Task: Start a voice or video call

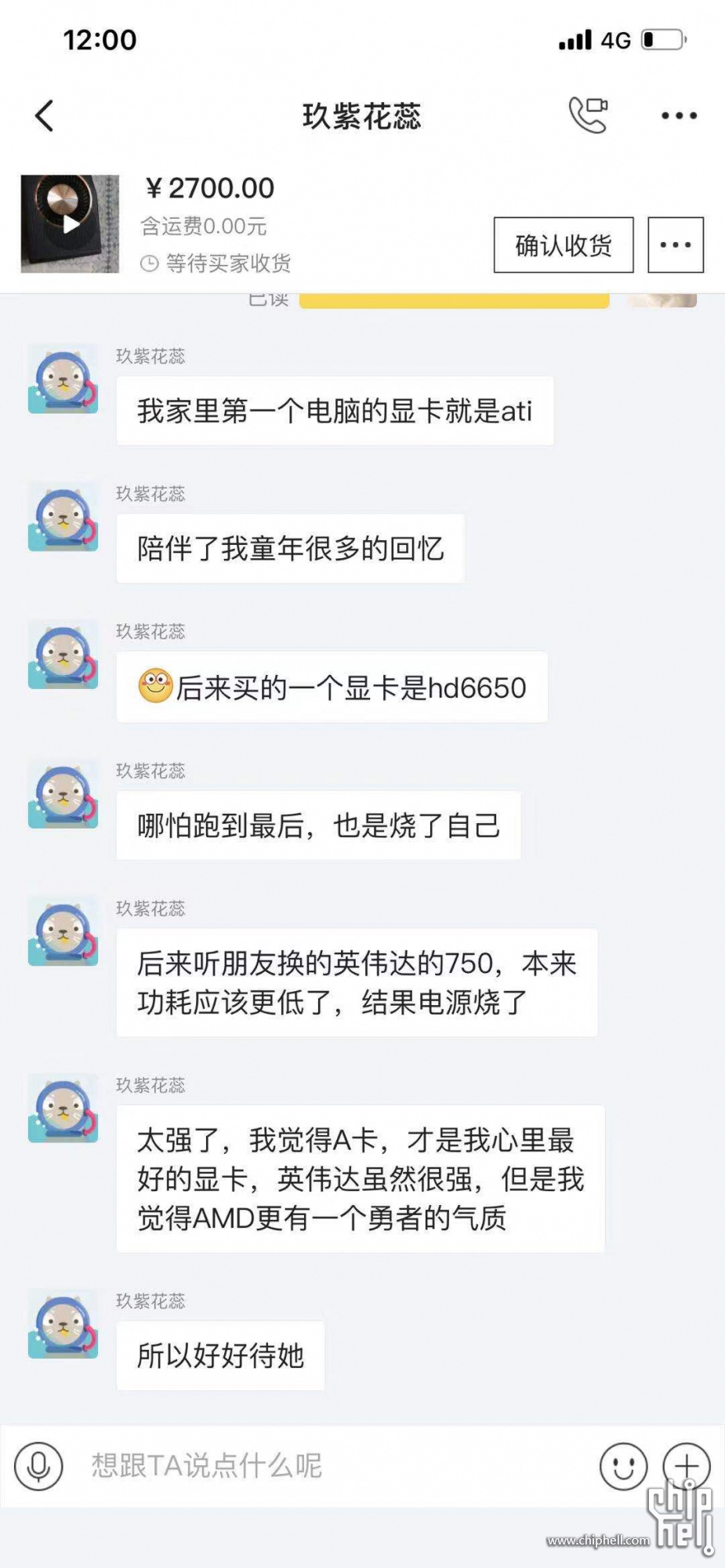Action: (x=588, y=115)
